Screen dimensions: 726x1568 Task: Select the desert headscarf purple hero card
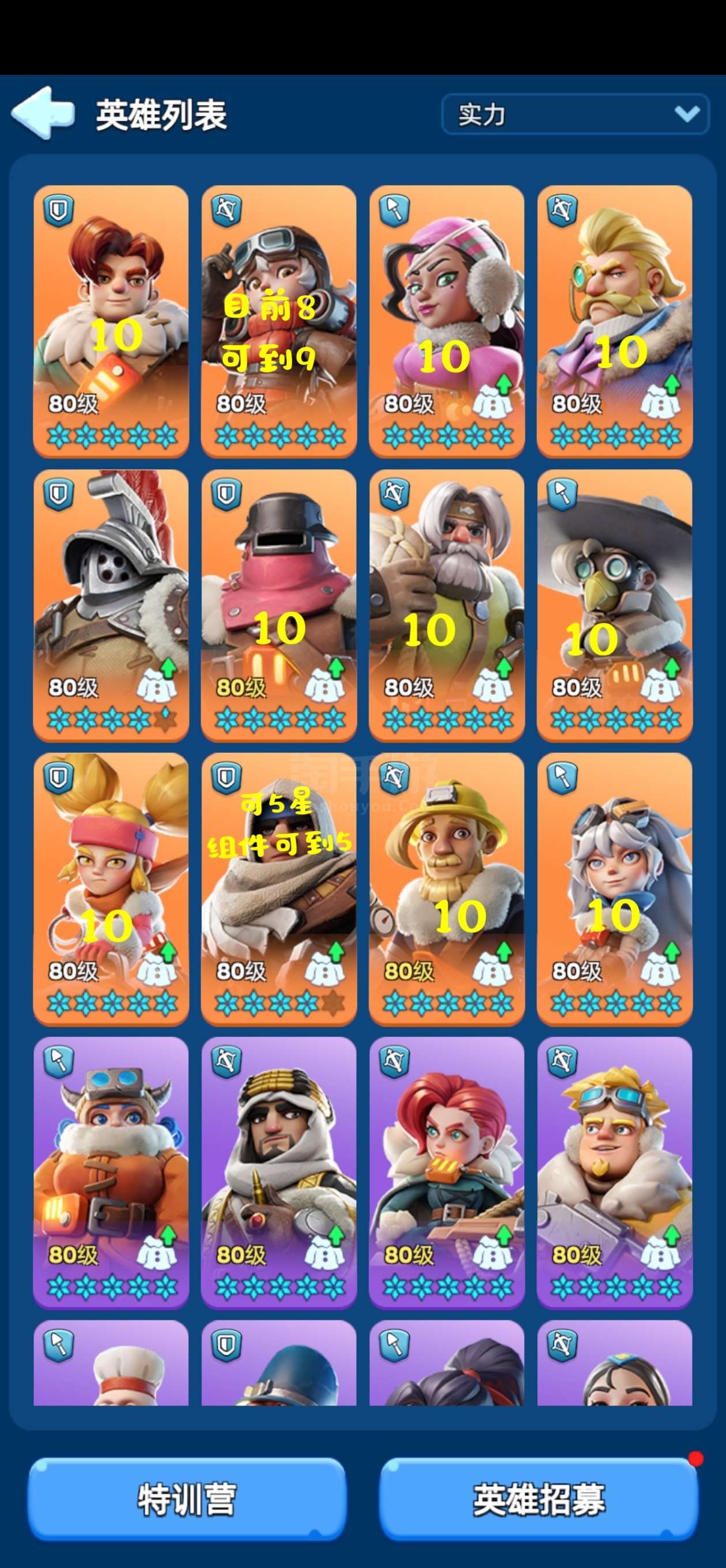(279, 1173)
